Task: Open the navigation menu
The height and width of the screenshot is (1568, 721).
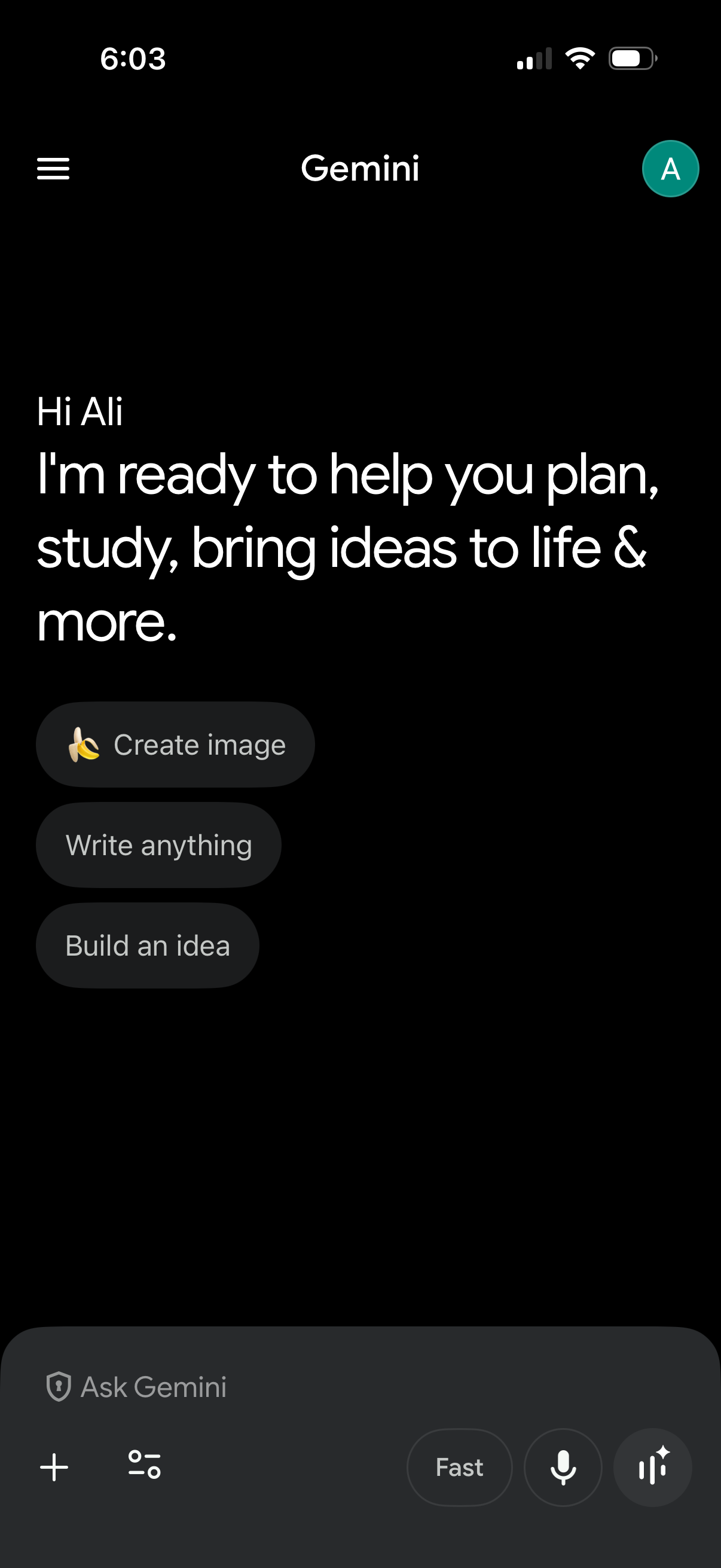Action: click(x=53, y=169)
